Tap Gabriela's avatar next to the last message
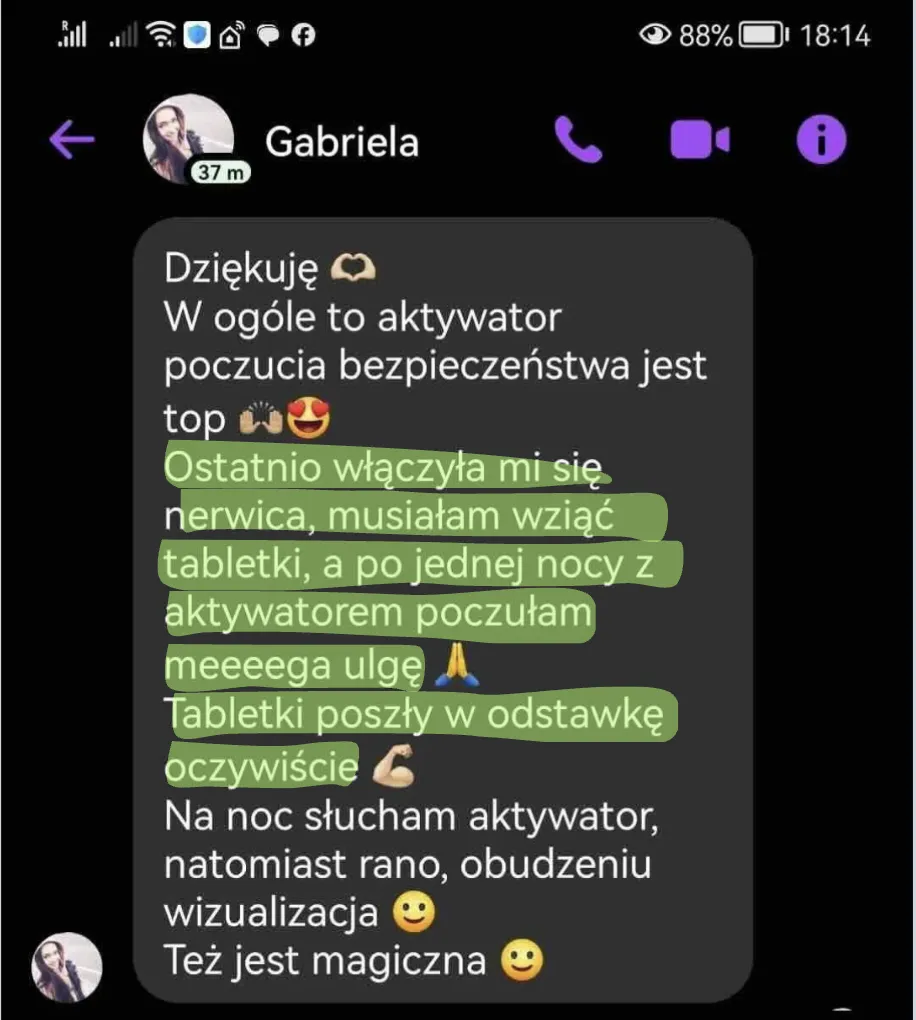 tap(65, 968)
